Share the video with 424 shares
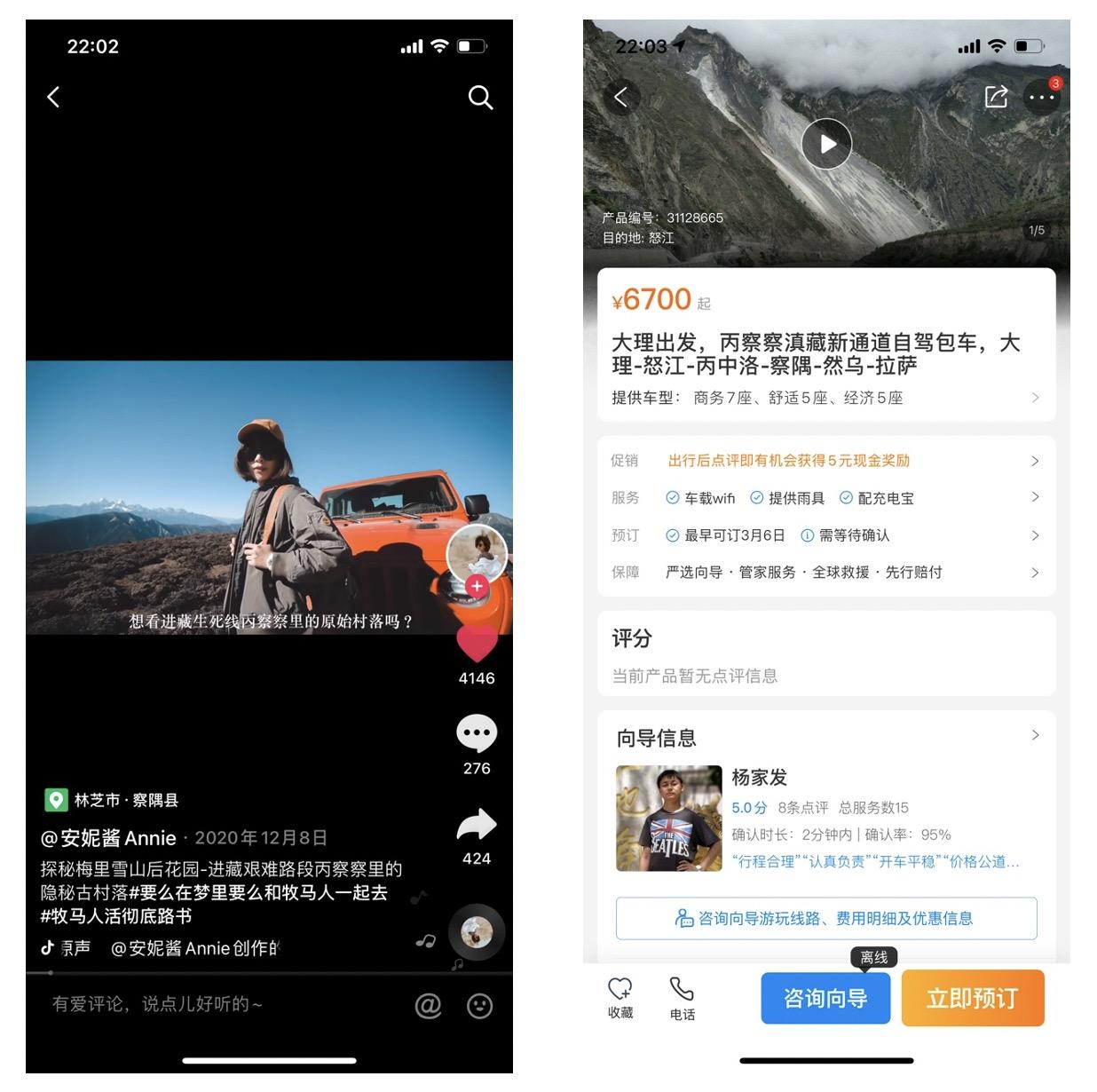The width and height of the screenshot is (1097, 1092). [x=477, y=825]
